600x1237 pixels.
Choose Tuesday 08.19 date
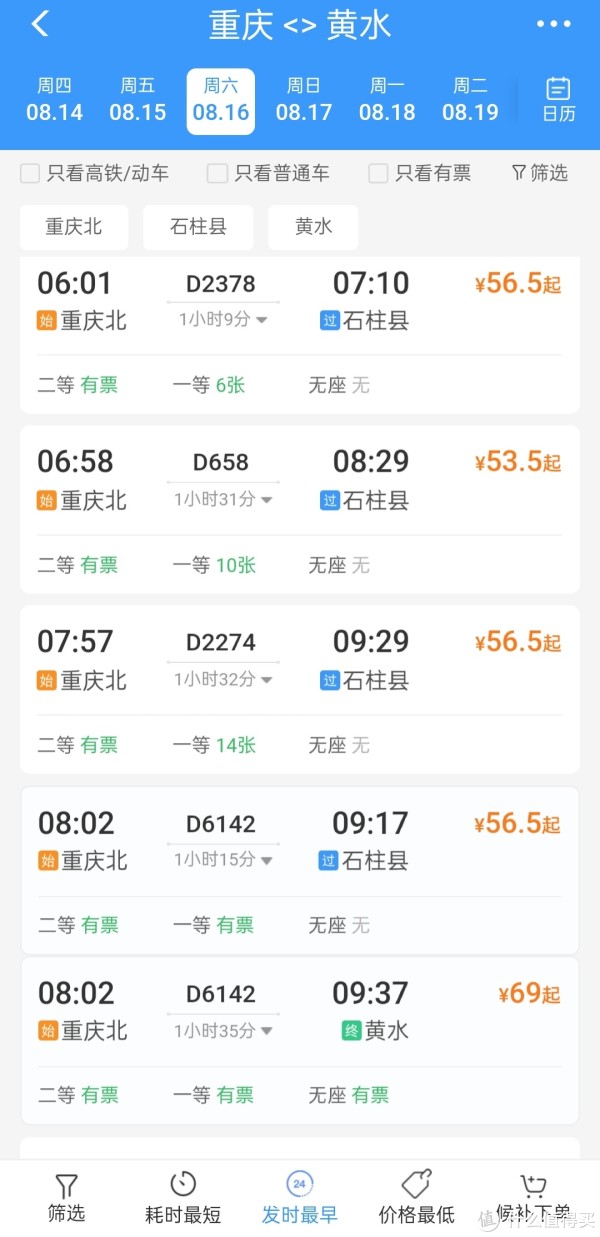pos(470,100)
